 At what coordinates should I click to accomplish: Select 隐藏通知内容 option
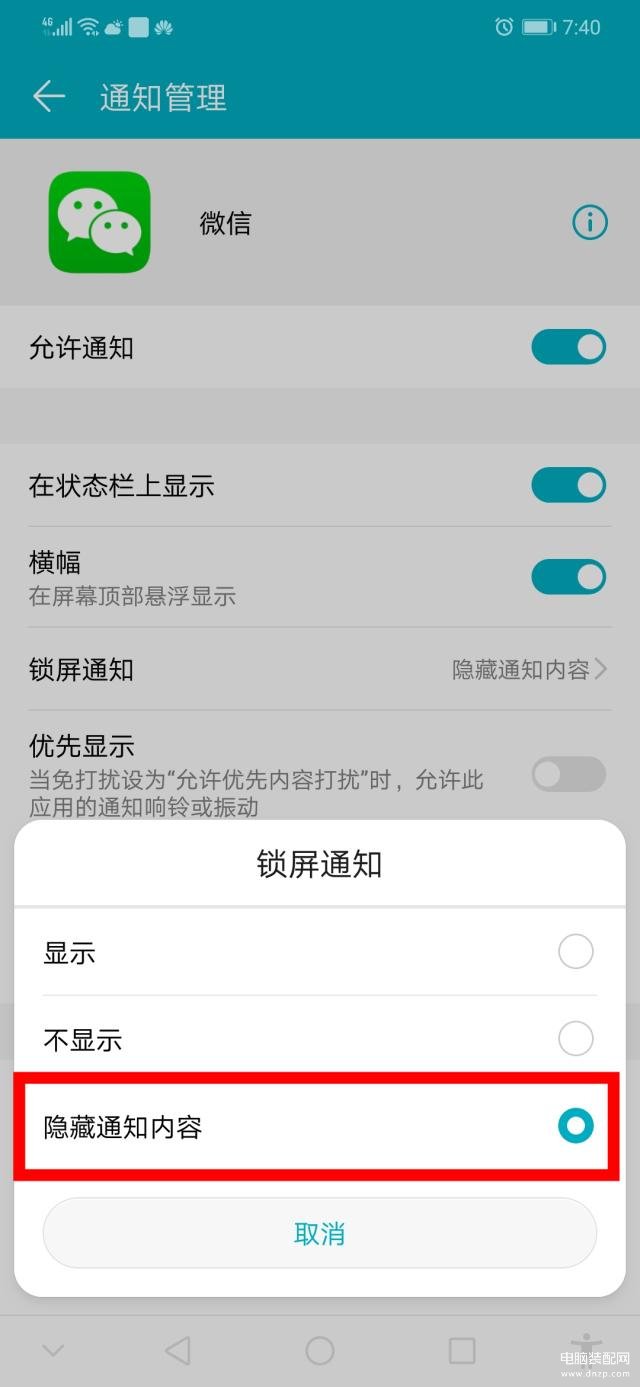[575, 1127]
